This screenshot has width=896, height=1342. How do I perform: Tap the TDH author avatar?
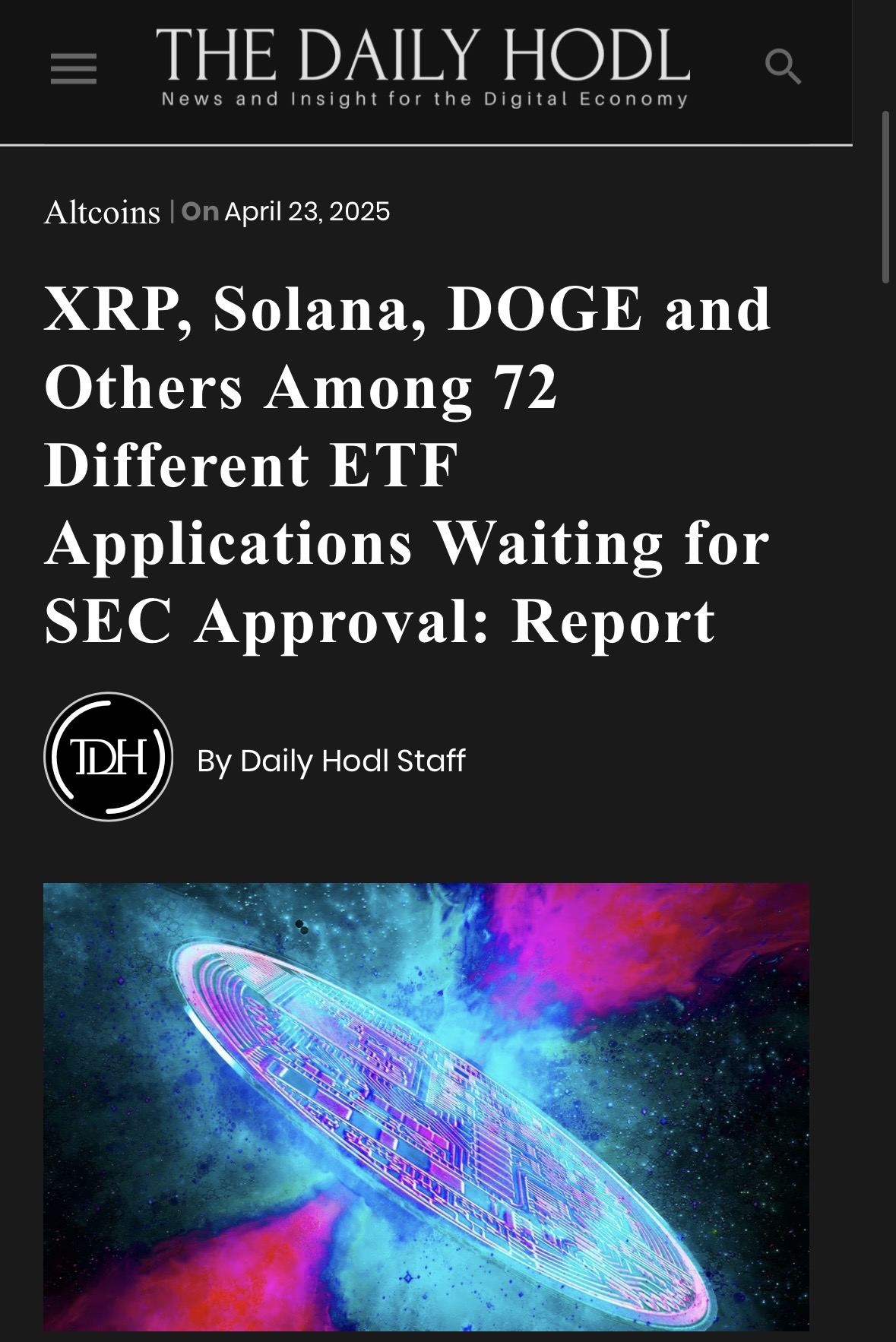point(109,757)
